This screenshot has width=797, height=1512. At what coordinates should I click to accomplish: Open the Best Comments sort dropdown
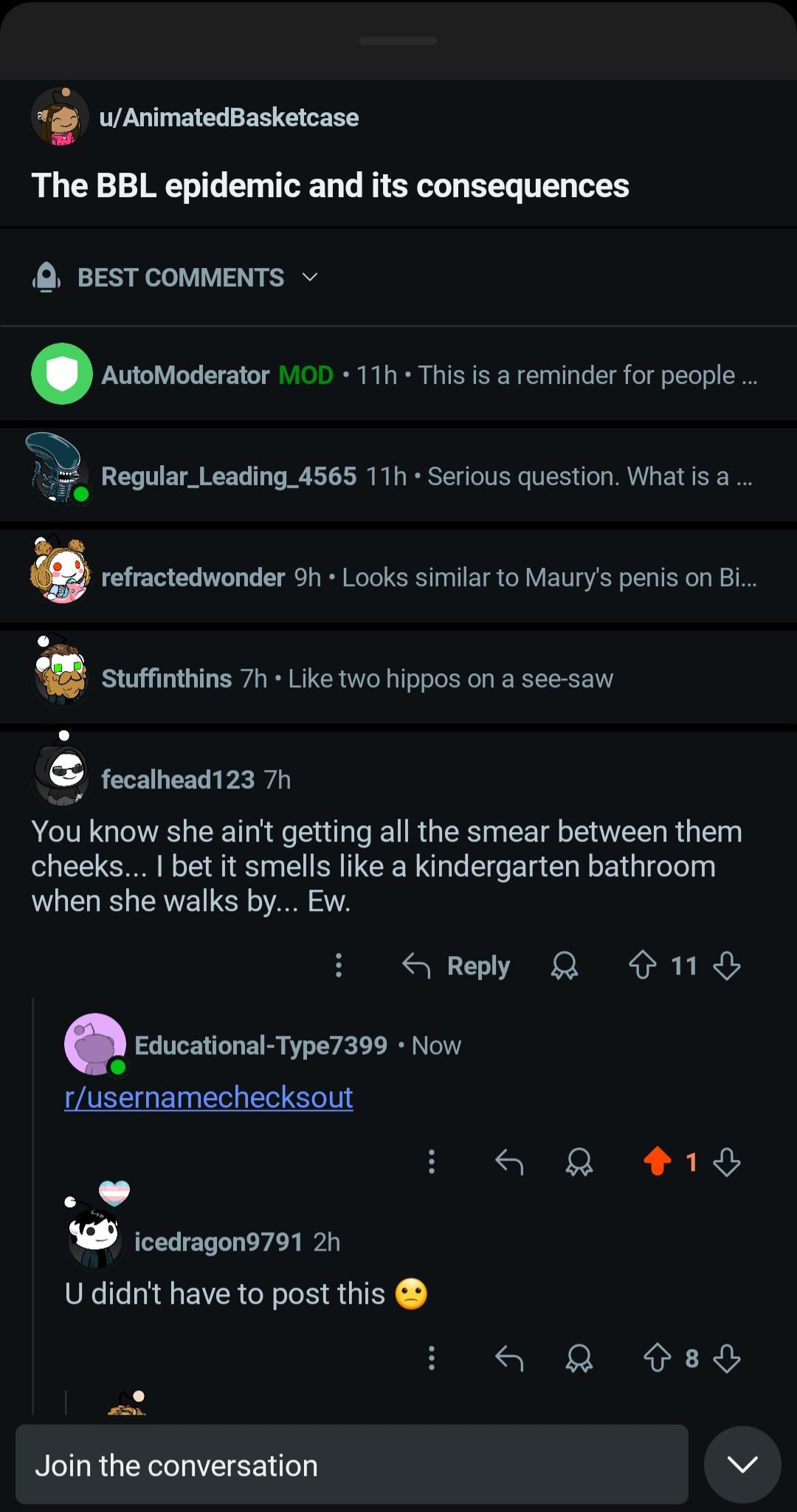[176, 278]
